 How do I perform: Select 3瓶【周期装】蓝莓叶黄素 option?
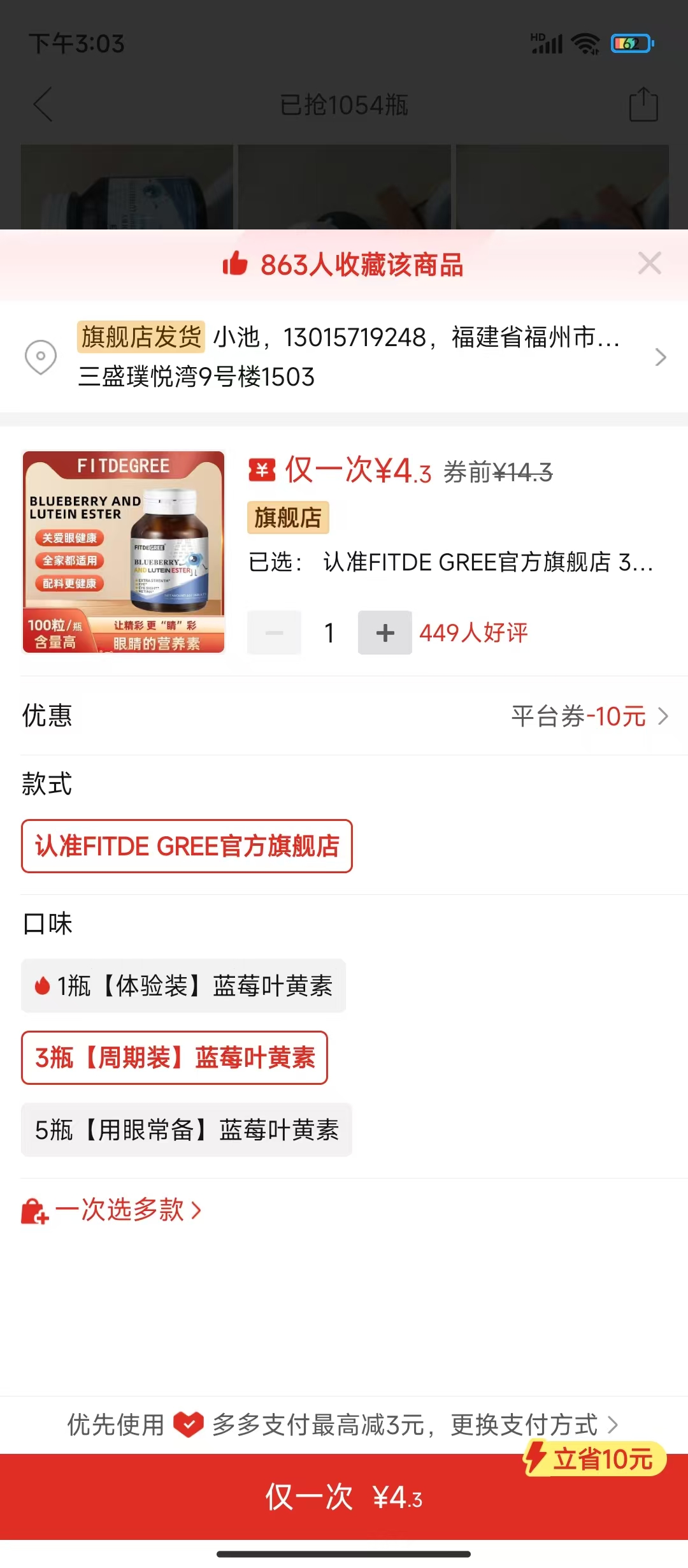pos(175,1058)
